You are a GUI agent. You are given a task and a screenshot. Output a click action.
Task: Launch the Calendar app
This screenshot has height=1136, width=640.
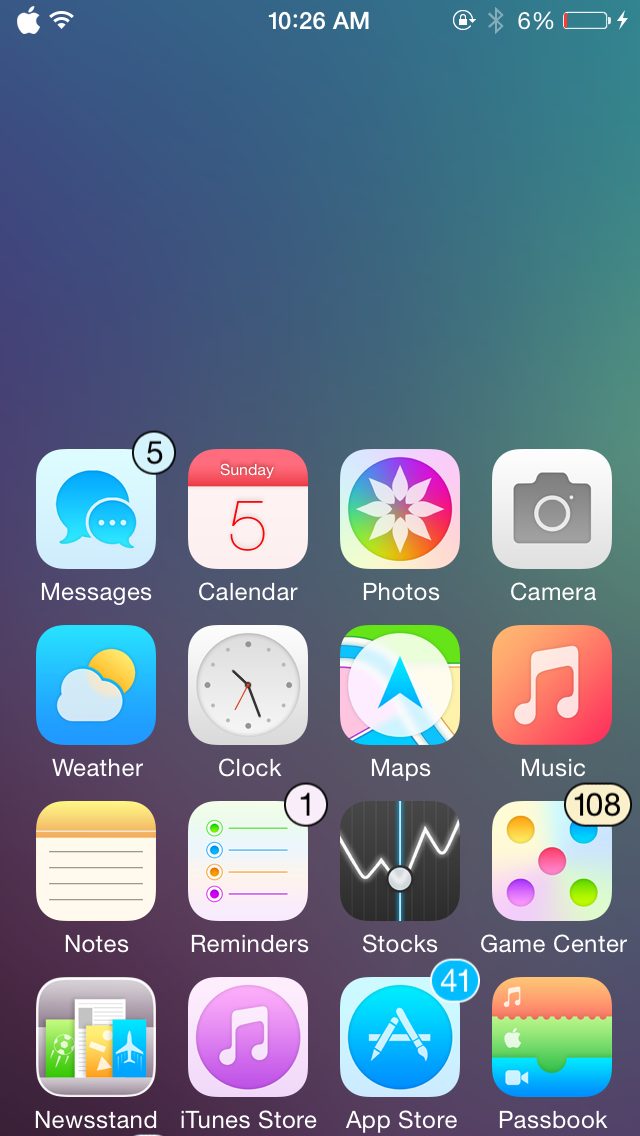248,509
